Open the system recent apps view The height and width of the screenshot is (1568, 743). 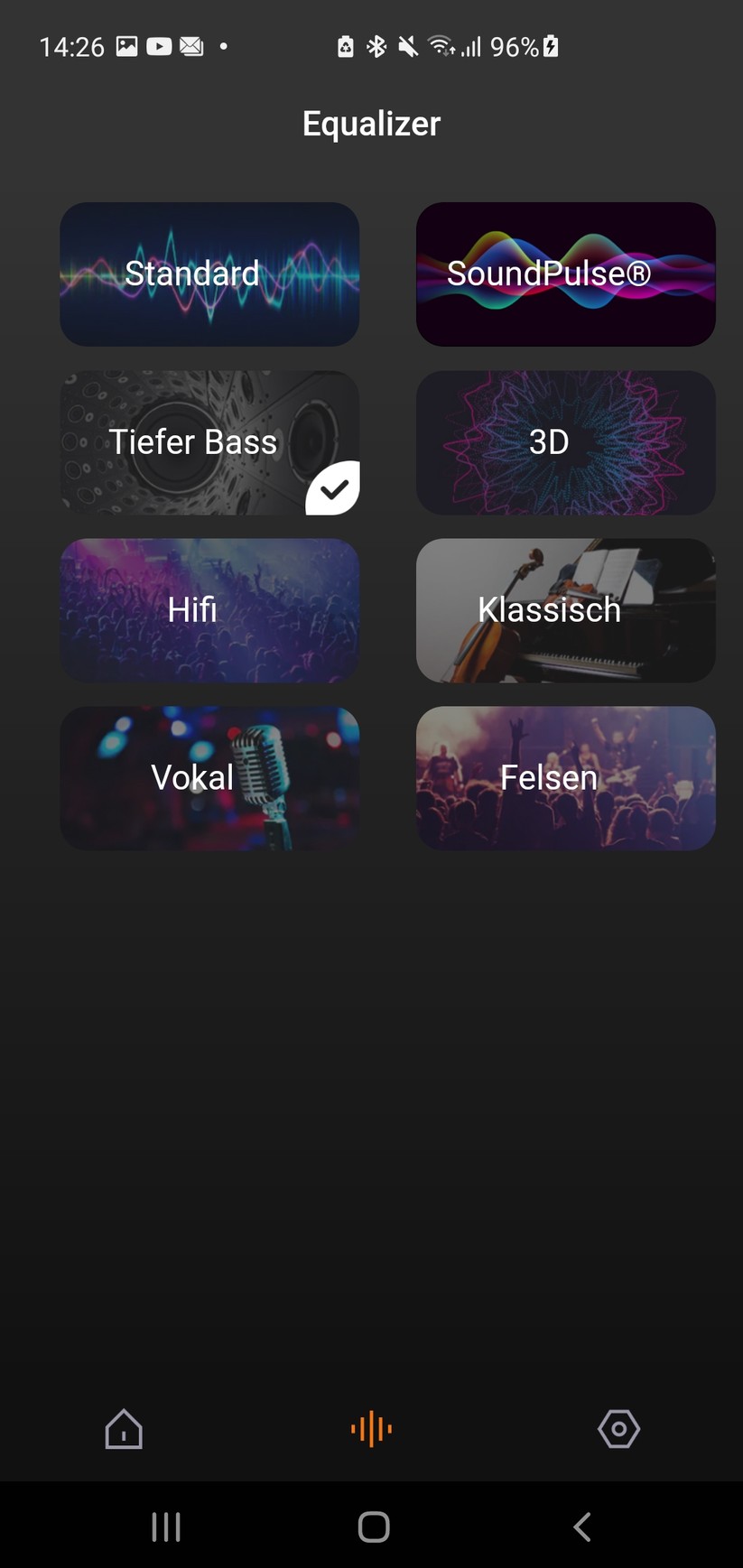166,1526
